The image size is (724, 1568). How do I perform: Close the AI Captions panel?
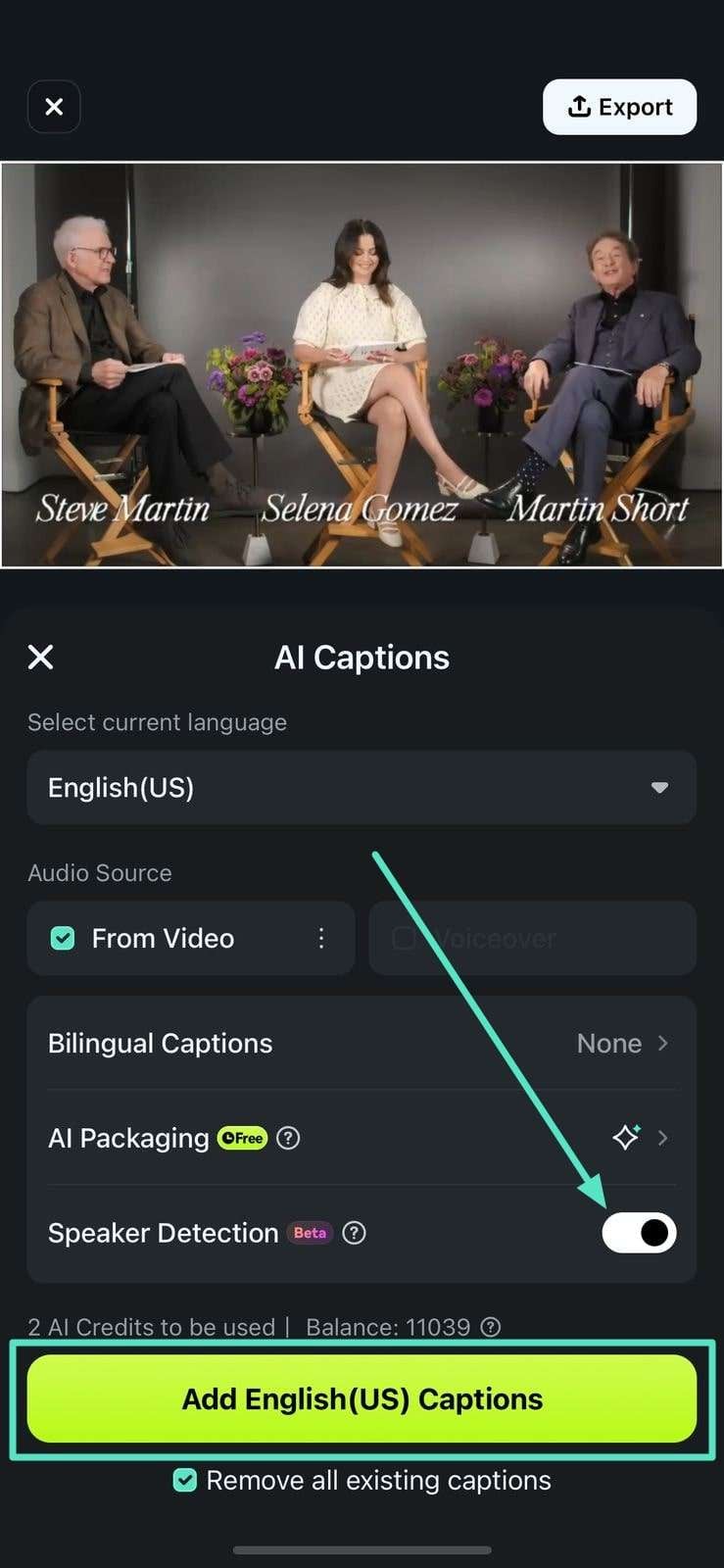(41, 657)
